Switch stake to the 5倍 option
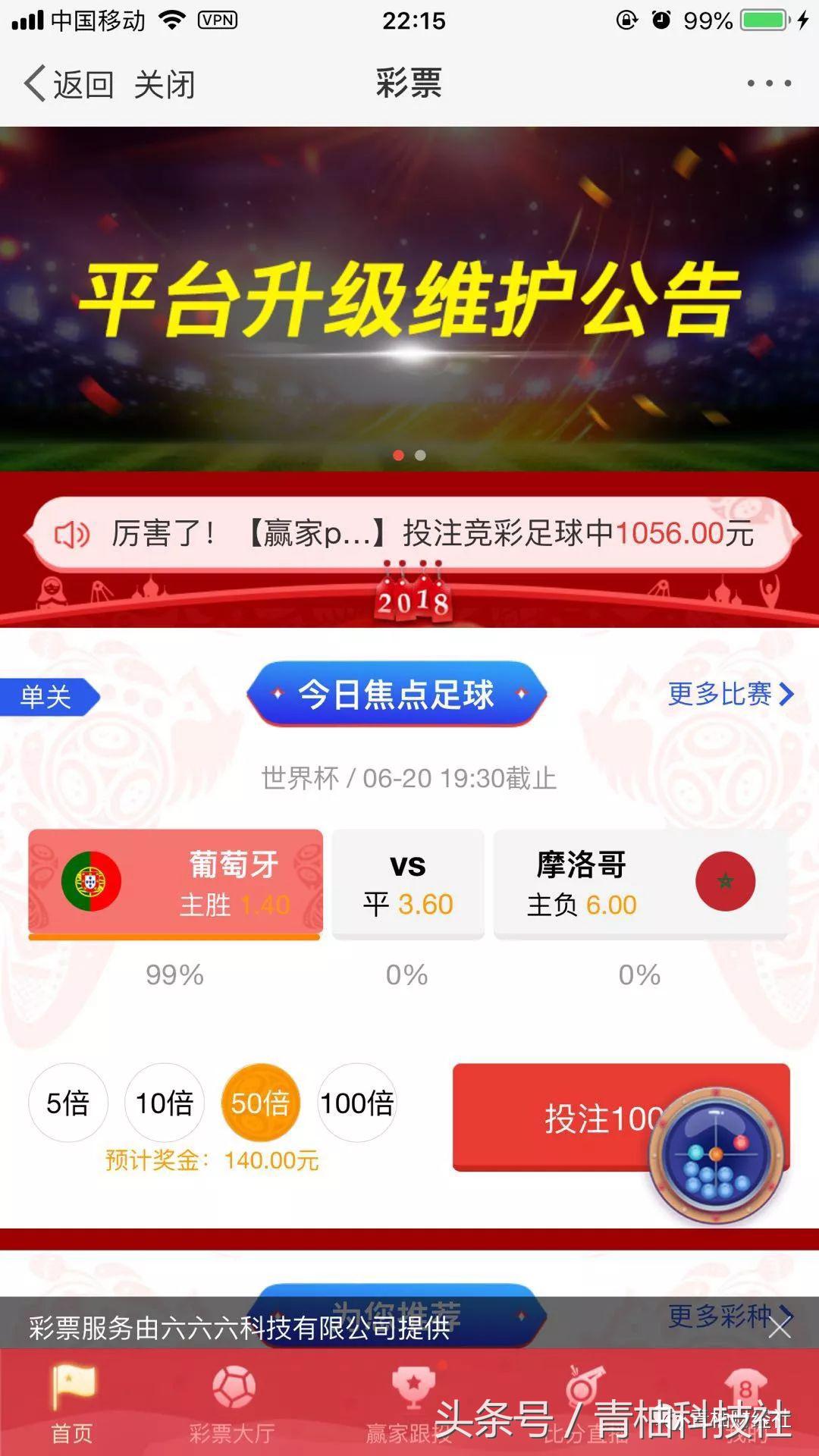Viewport: 819px width, 1456px height. point(67,1101)
